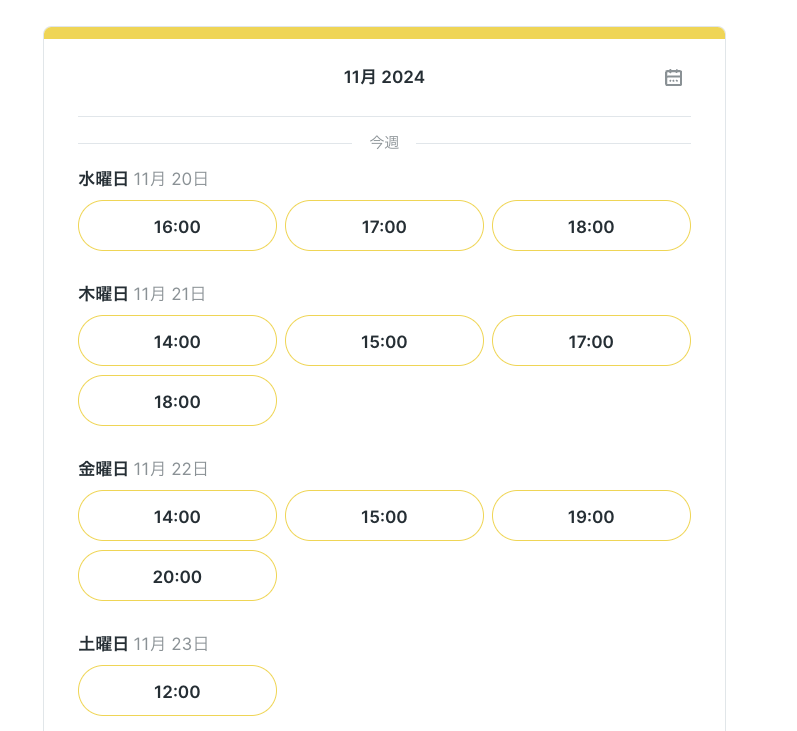This screenshot has width=797, height=731.
Task: Pick the 15:00 slot on 金曜日
Action: (384, 516)
